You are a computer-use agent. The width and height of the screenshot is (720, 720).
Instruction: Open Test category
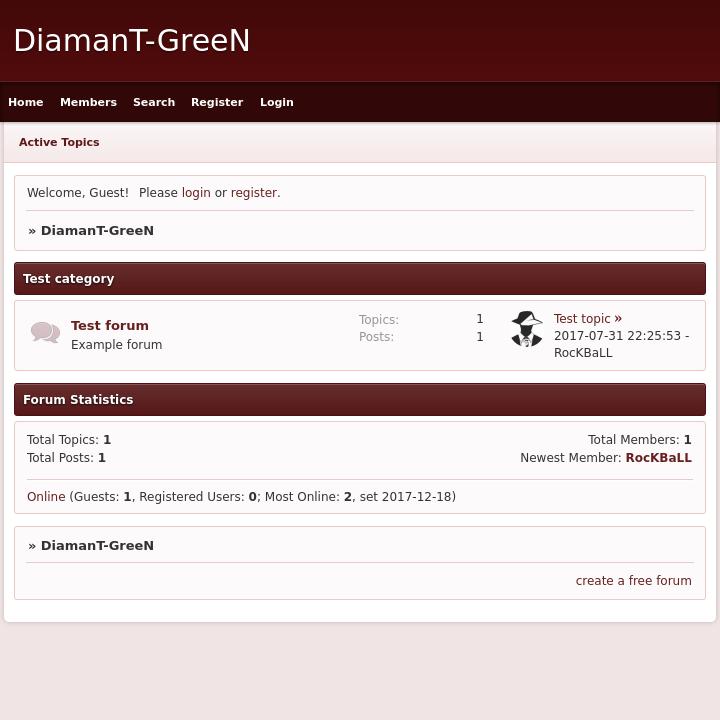tap(69, 279)
